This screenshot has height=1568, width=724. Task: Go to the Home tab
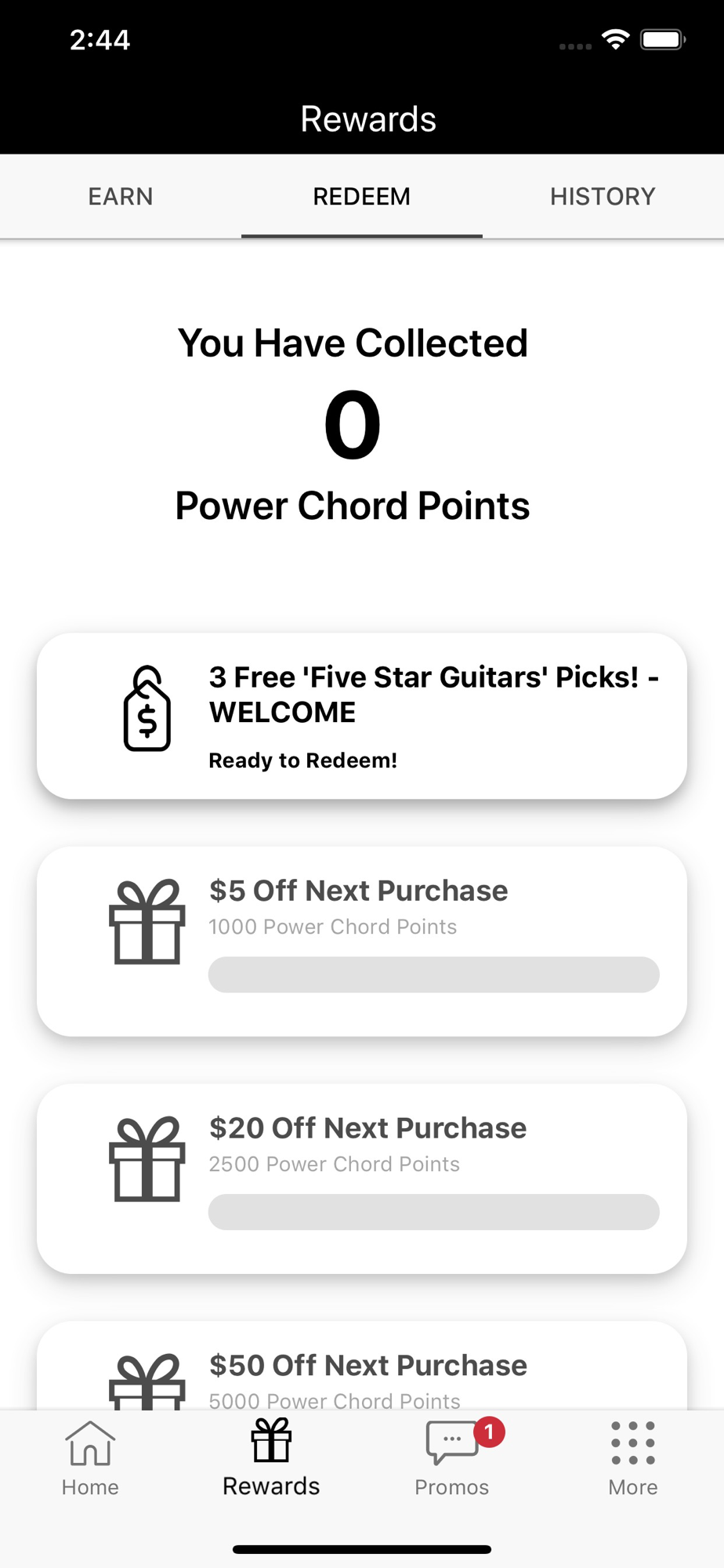(90, 1458)
